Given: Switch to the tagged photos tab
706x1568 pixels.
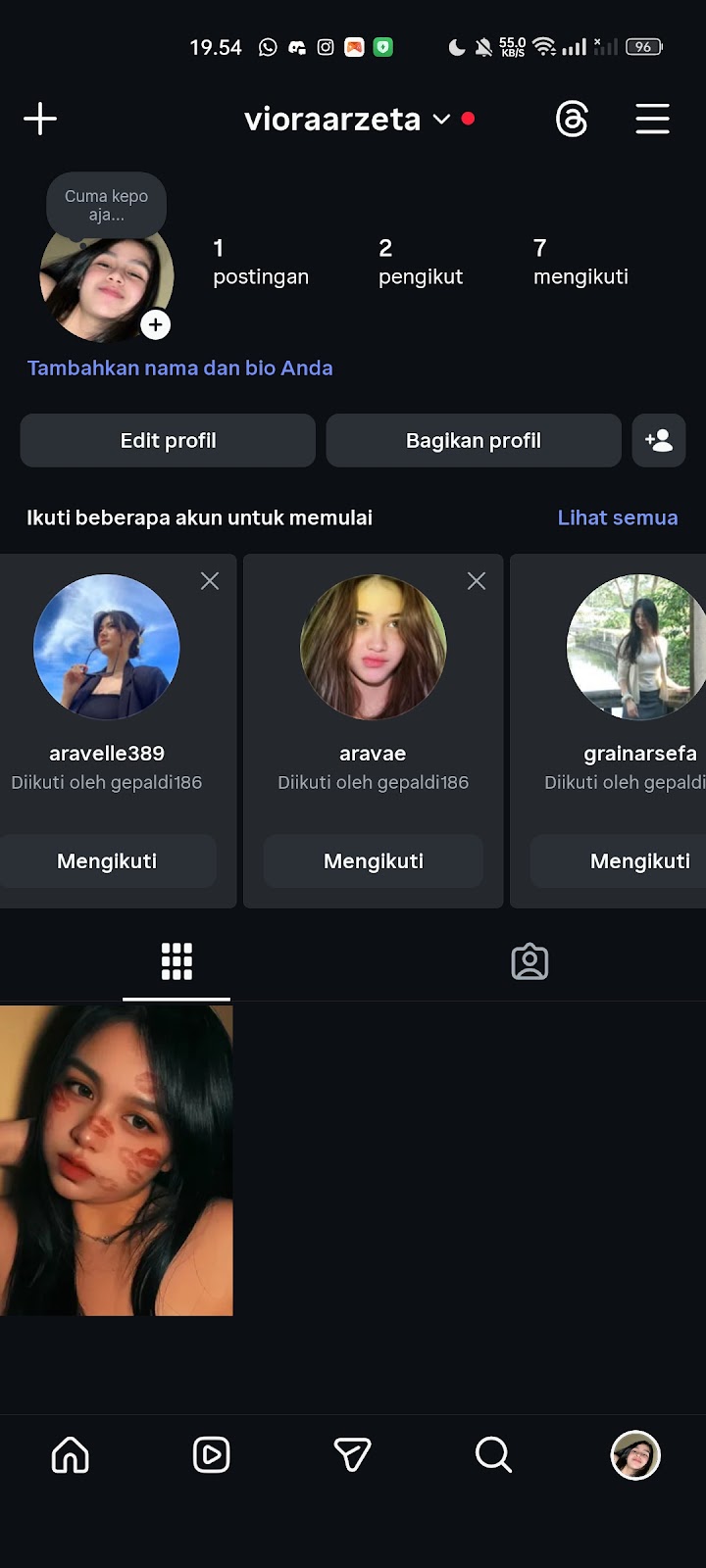Looking at the screenshot, I should [x=529, y=962].
